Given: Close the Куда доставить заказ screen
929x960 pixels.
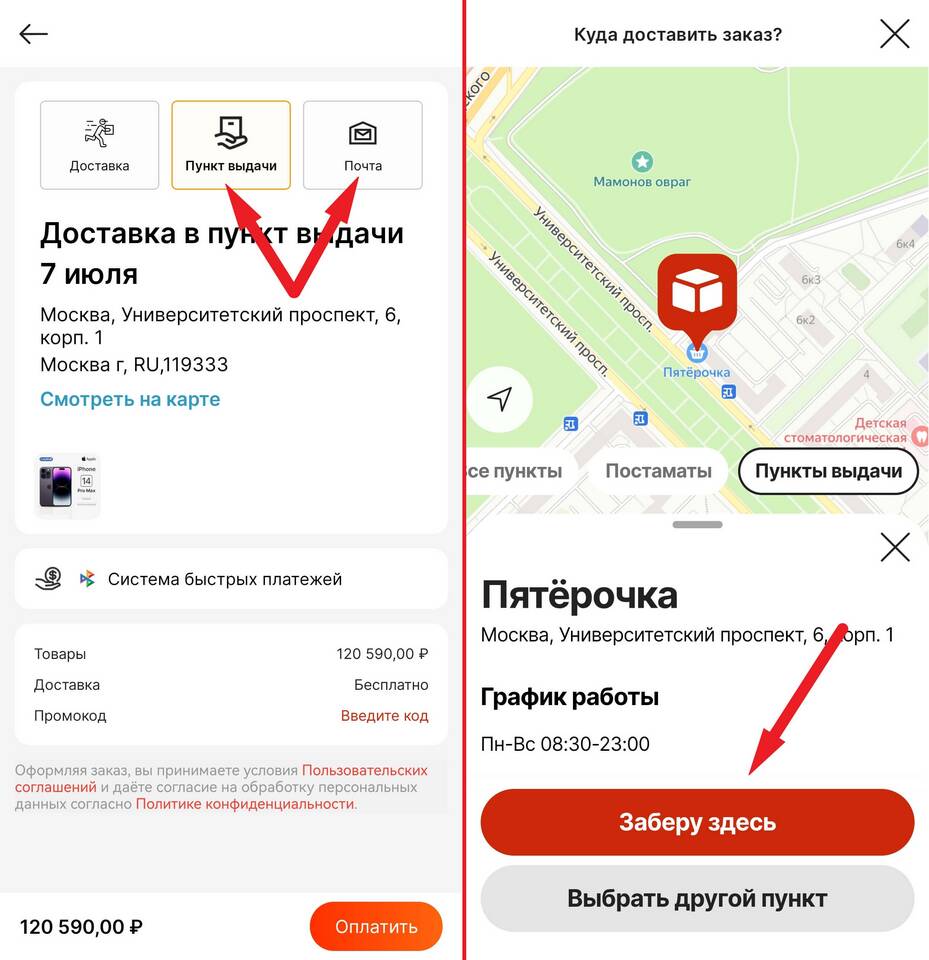Looking at the screenshot, I should tap(894, 34).
